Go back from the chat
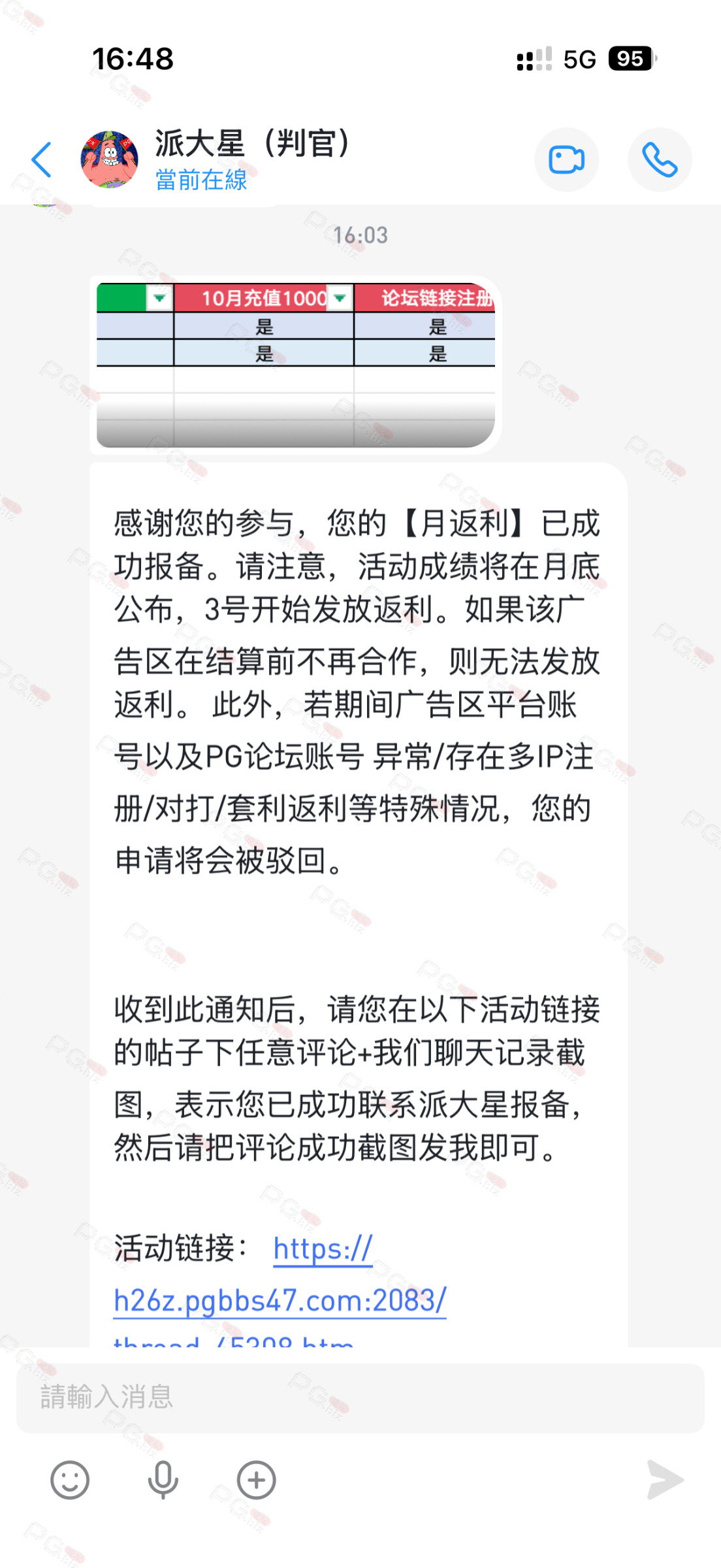This screenshot has width=721, height=1568. tap(42, 159)
